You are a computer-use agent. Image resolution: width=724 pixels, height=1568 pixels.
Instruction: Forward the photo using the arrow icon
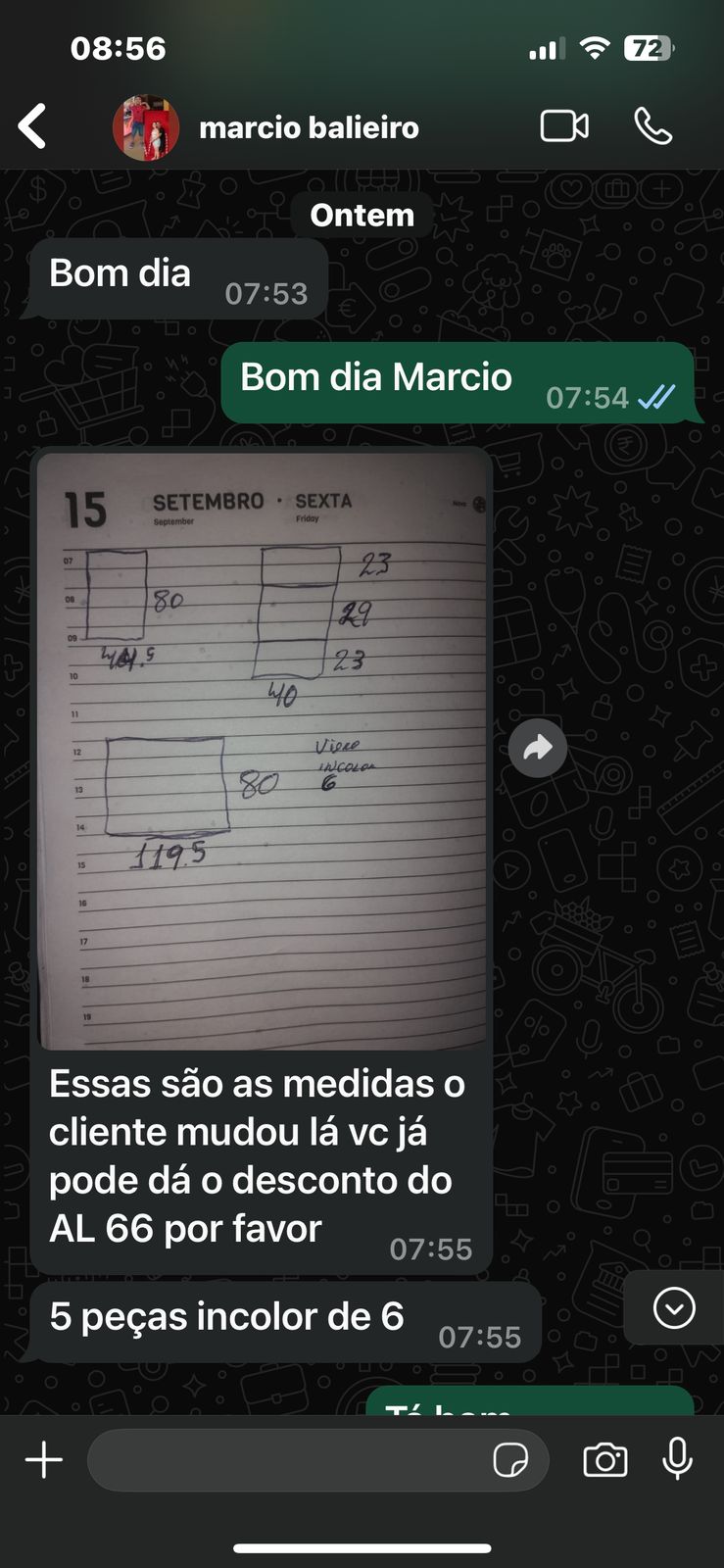(538, 749)
